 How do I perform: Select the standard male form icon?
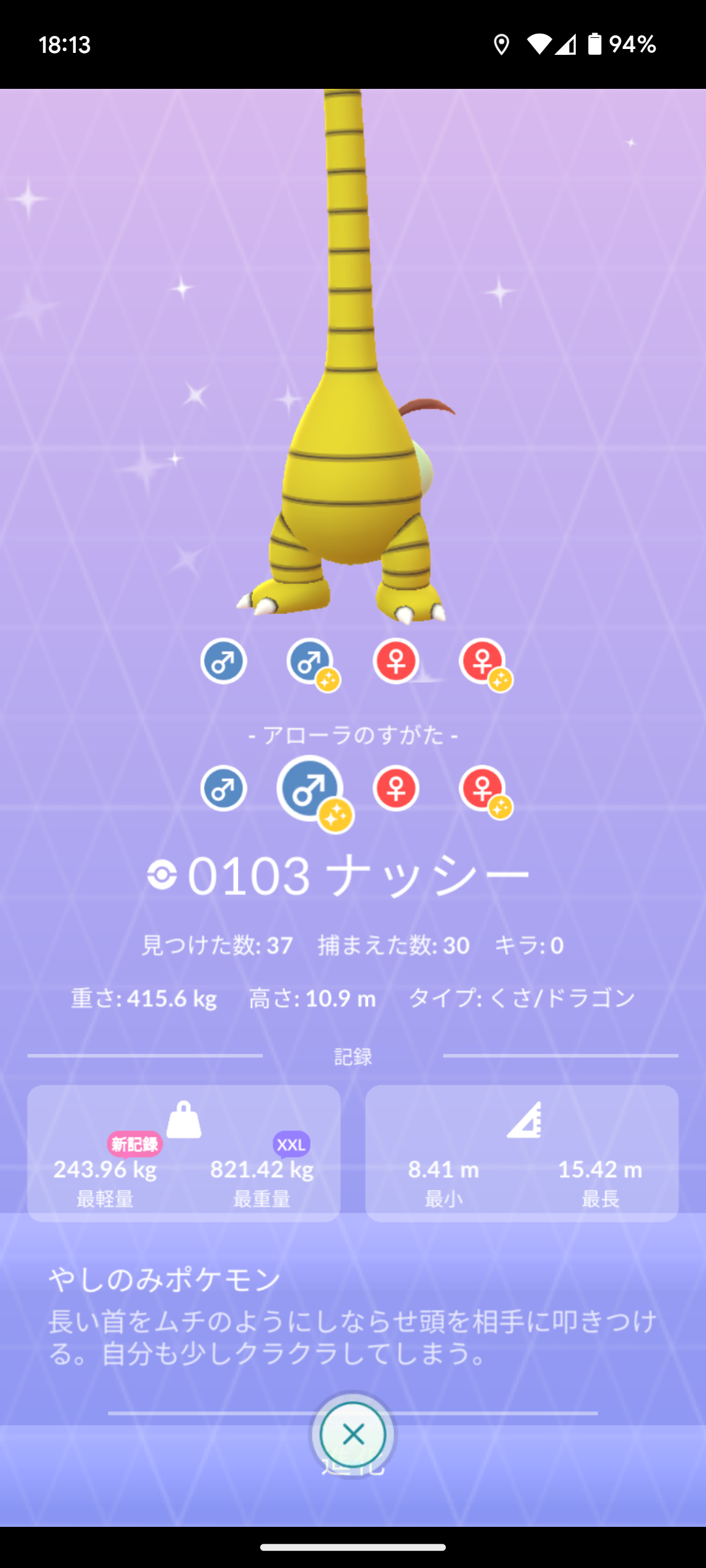[x=224, y=661]
